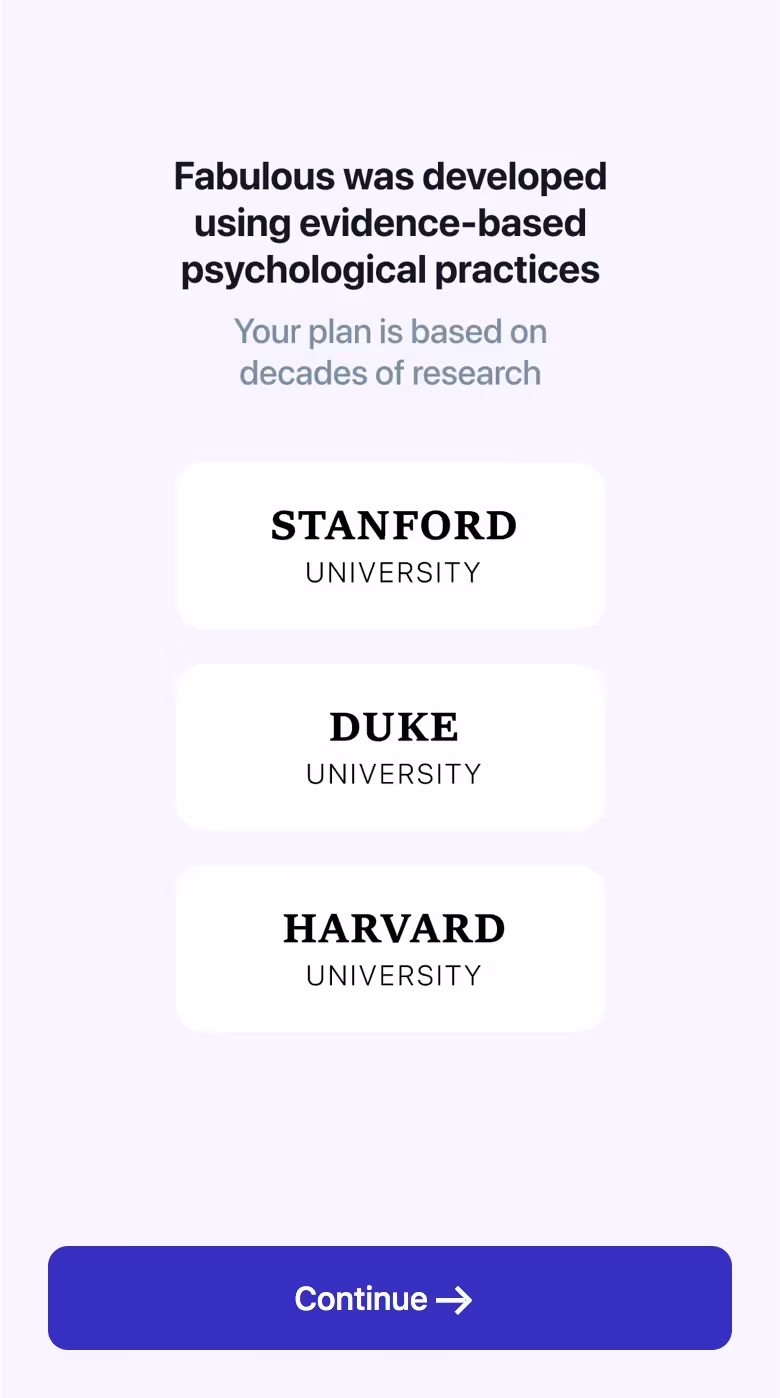Tap the Continue button
Screen dimensions: 780x1398
click(390, 1298)
